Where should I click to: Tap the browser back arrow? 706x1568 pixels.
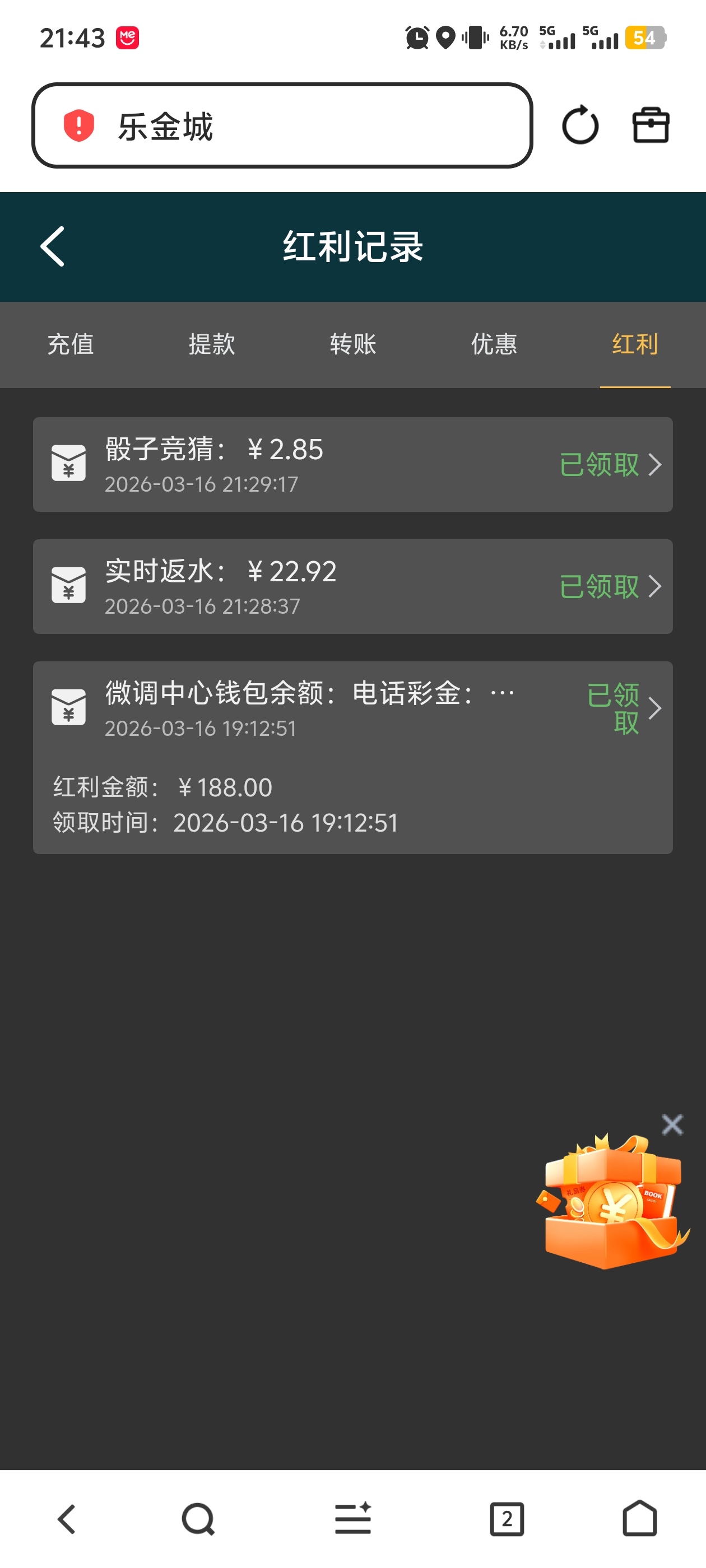click(66, 1519)
